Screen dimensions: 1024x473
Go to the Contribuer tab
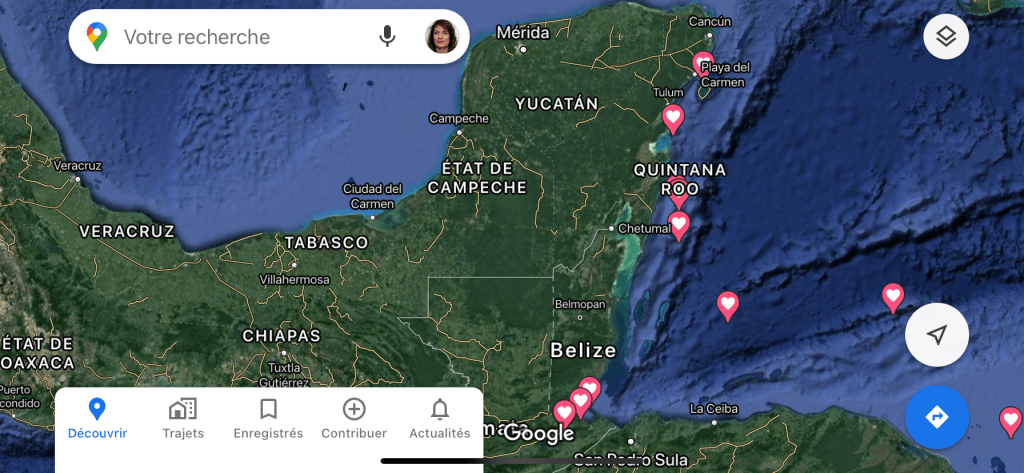coord(353,418)
